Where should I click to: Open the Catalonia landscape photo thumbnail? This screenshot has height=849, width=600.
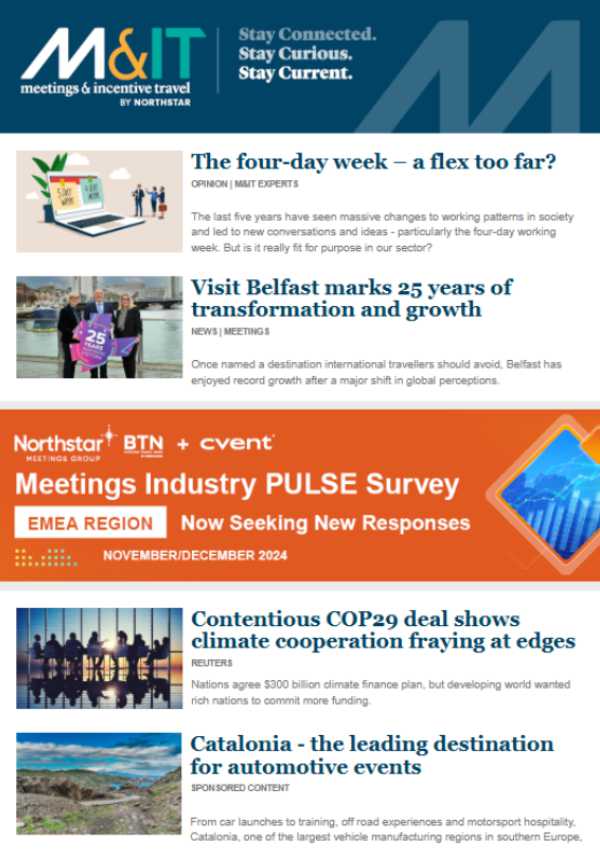tap(99, 783)
